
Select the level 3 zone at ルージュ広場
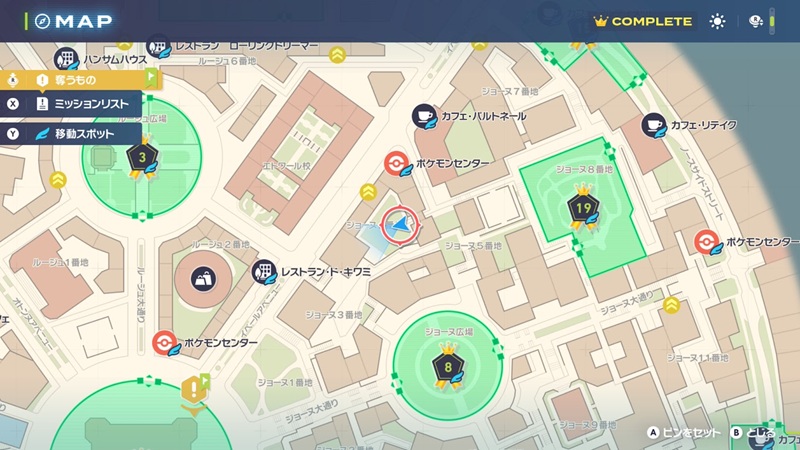tap(142, 158)
